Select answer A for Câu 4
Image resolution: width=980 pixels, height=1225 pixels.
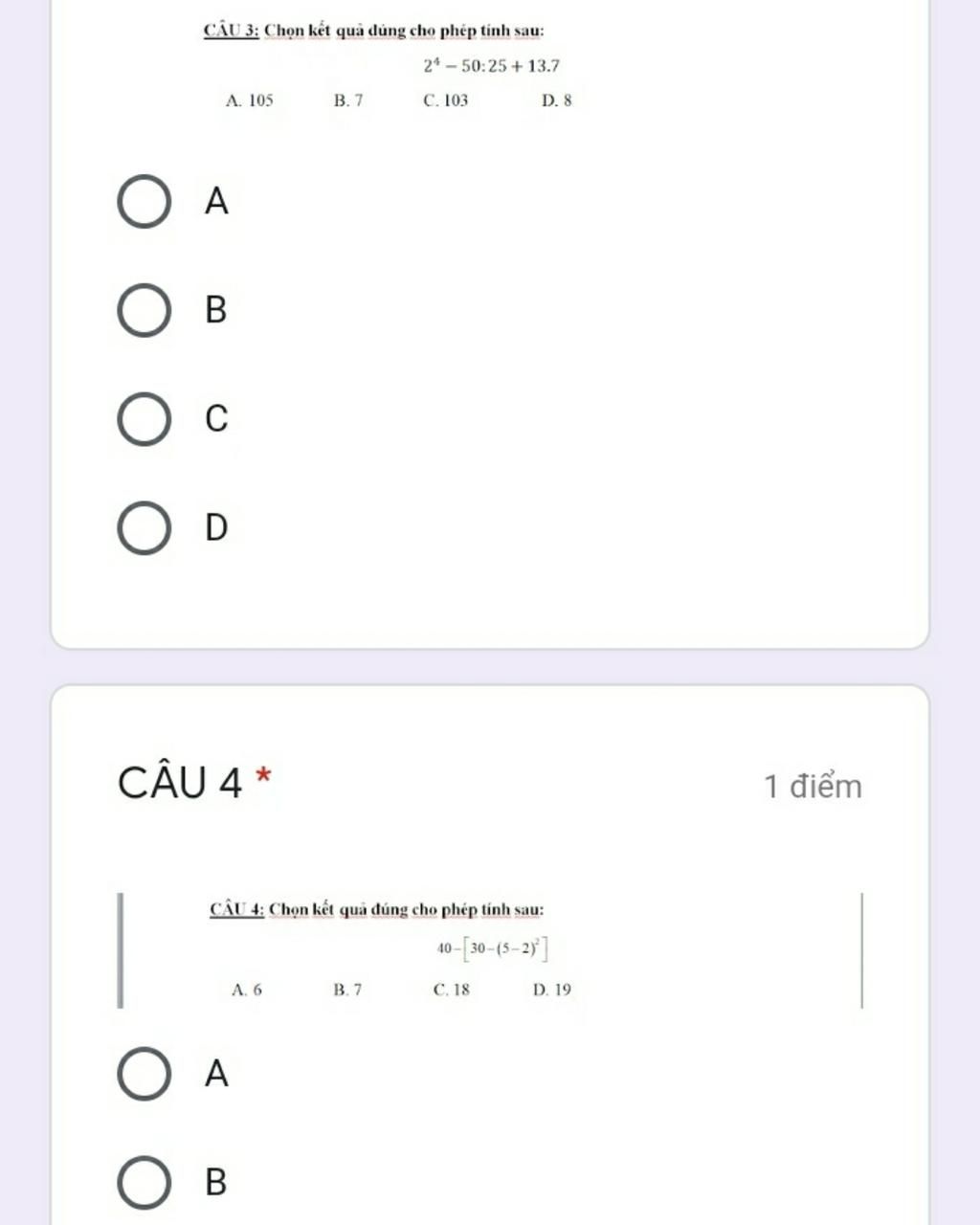145,1074
